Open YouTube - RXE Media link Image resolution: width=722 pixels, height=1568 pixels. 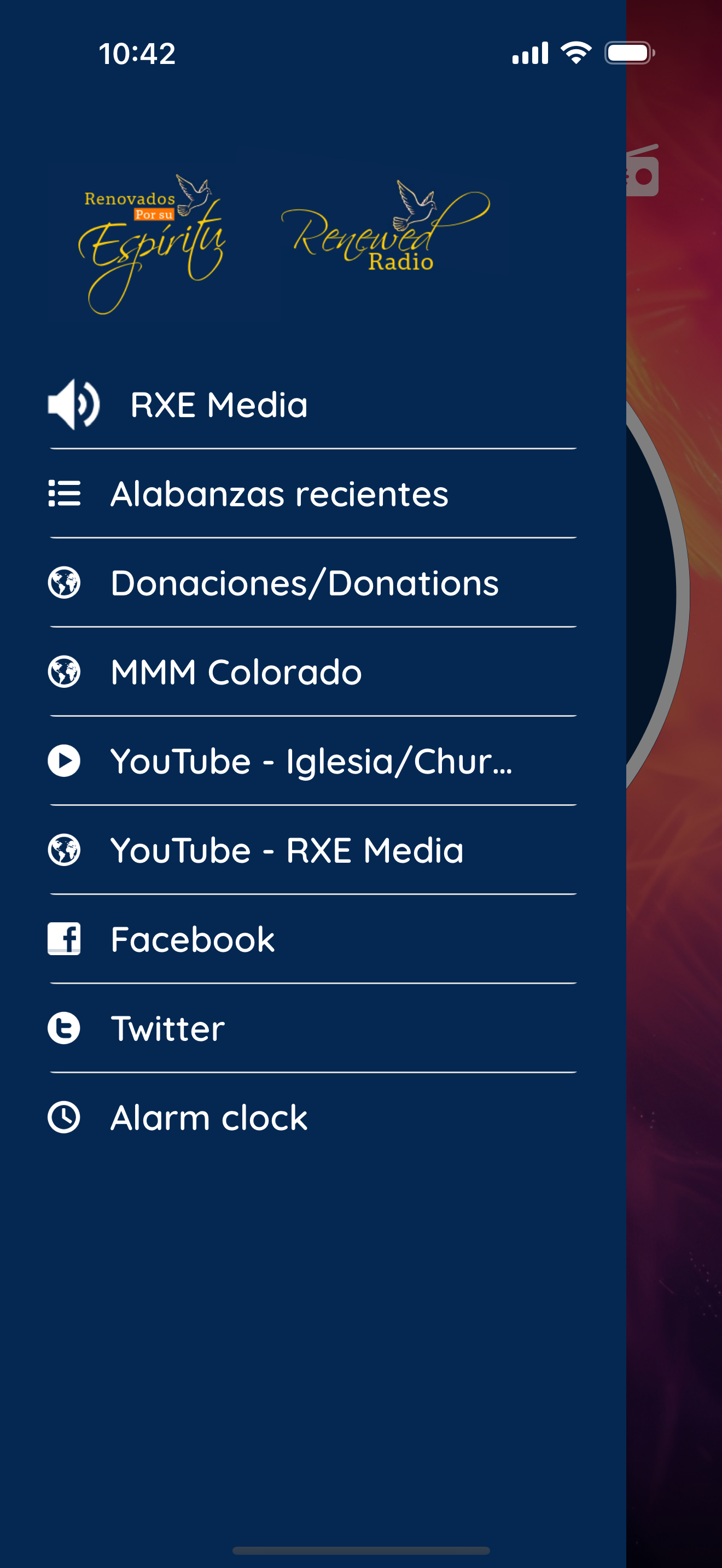313,850
